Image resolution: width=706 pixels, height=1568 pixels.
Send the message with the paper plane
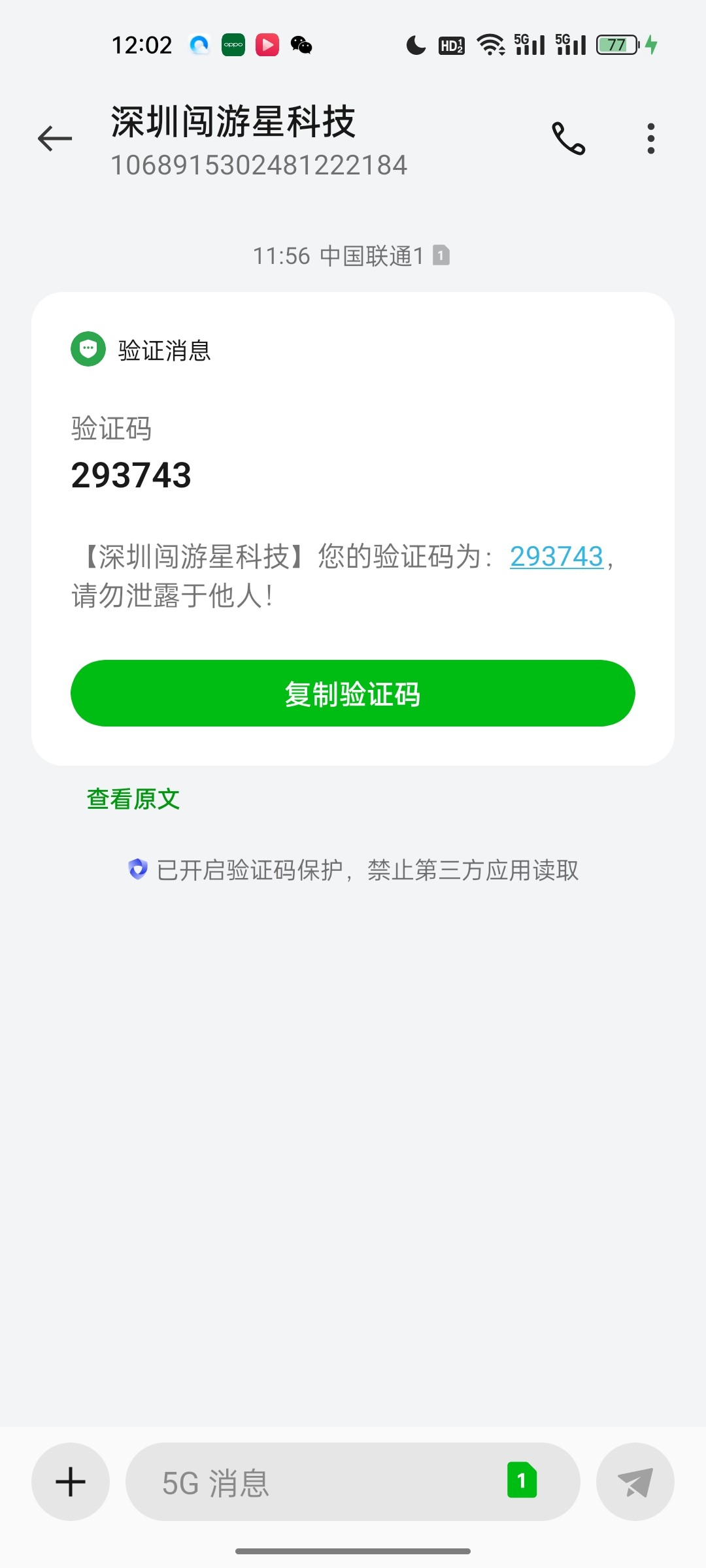(x=635, y=1482)
